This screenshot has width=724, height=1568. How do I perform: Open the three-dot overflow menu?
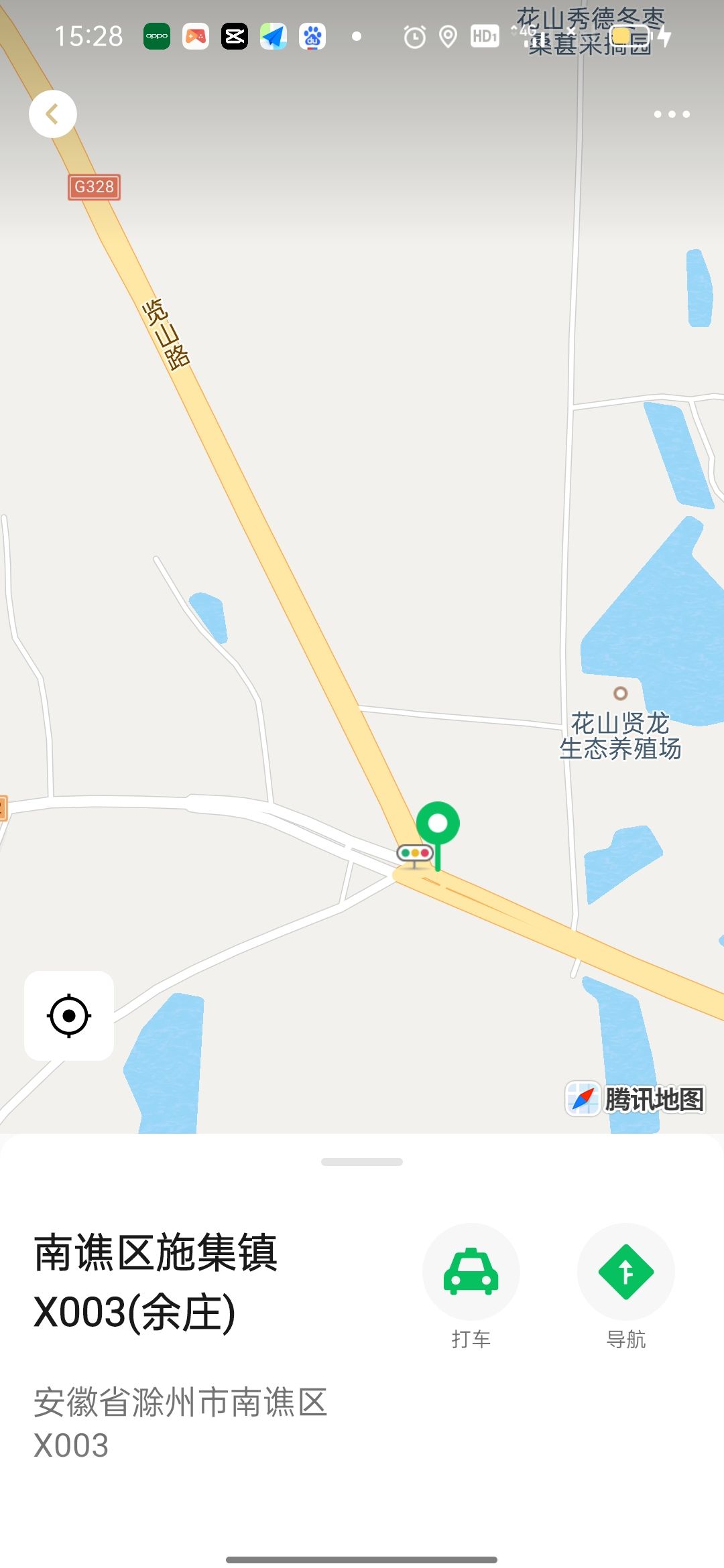pyautogui.click(x=672, y=115)
